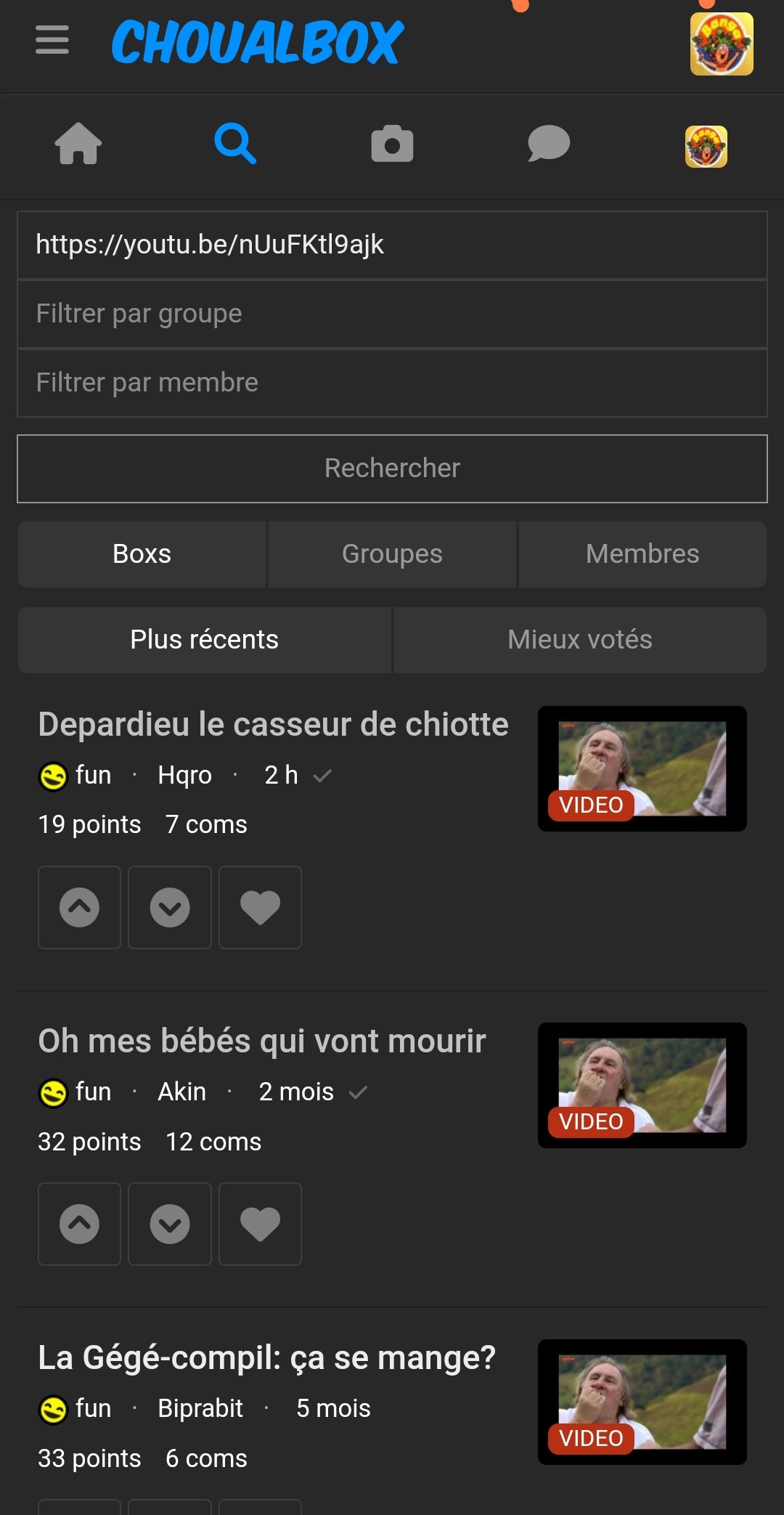Open video thumbnail for La Gégé-compil
784x1515 pixels.
[x=642, y=1402]
